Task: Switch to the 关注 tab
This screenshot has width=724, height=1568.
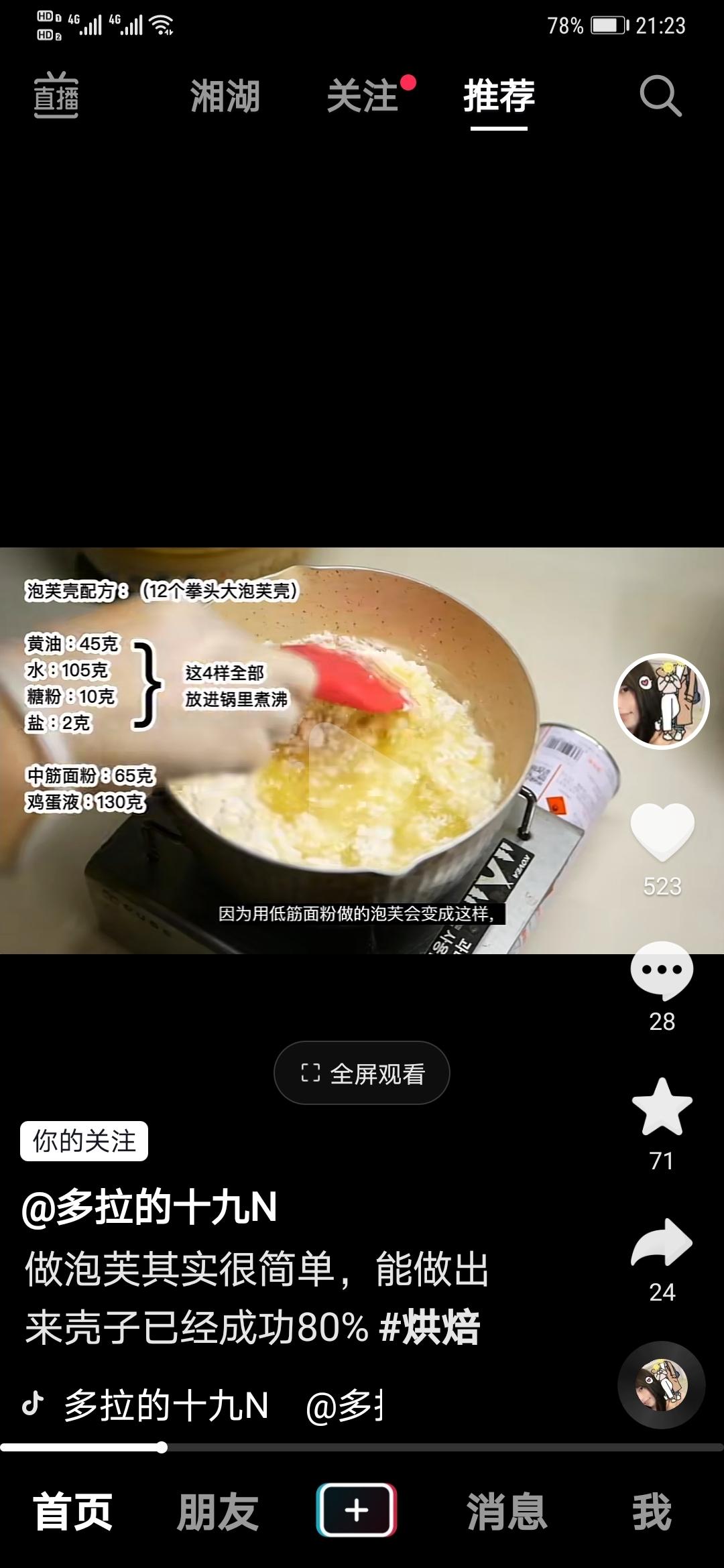Action: coord(363,95)
